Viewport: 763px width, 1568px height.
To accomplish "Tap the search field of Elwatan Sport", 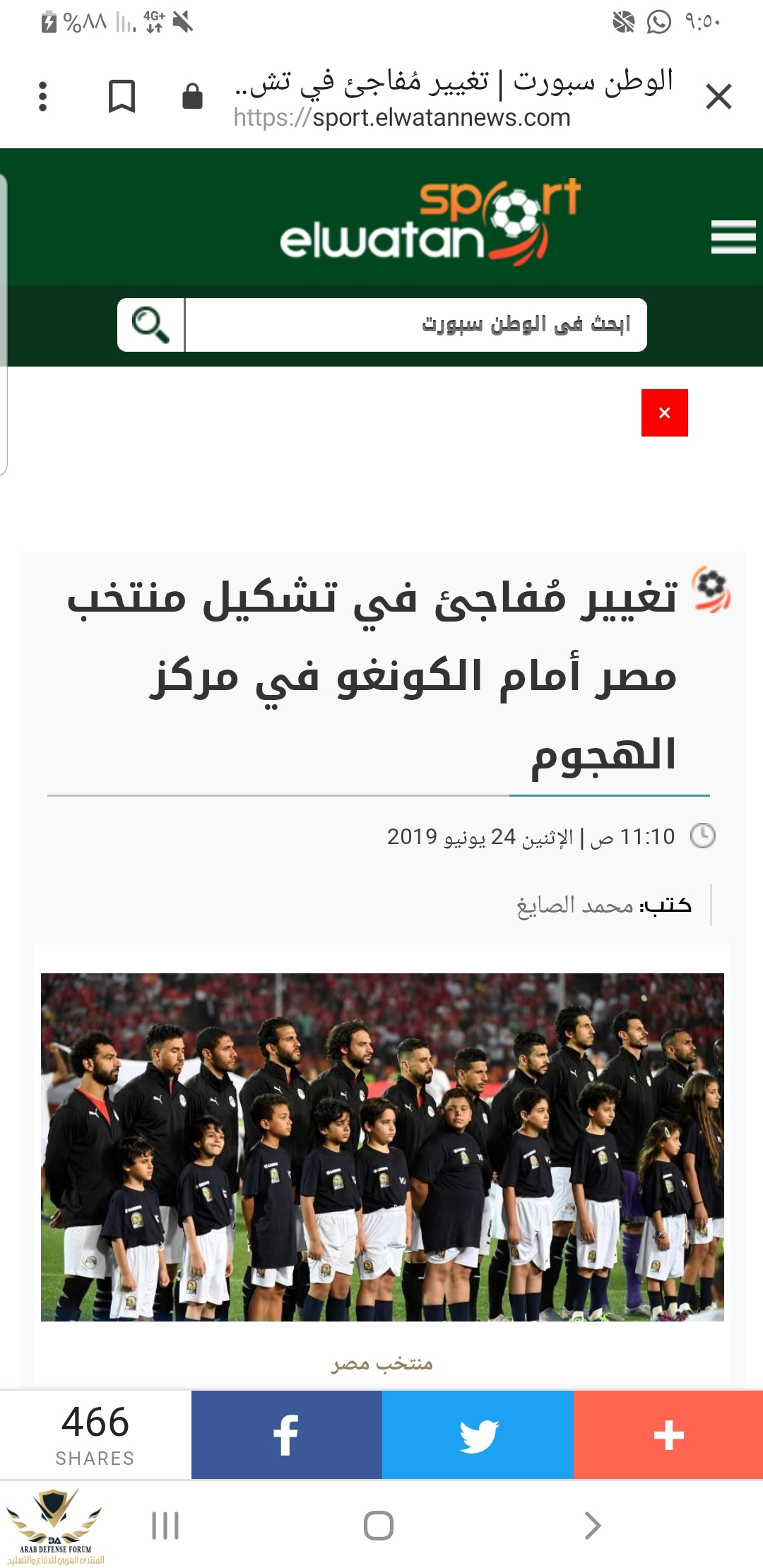I will click(415, 325).
